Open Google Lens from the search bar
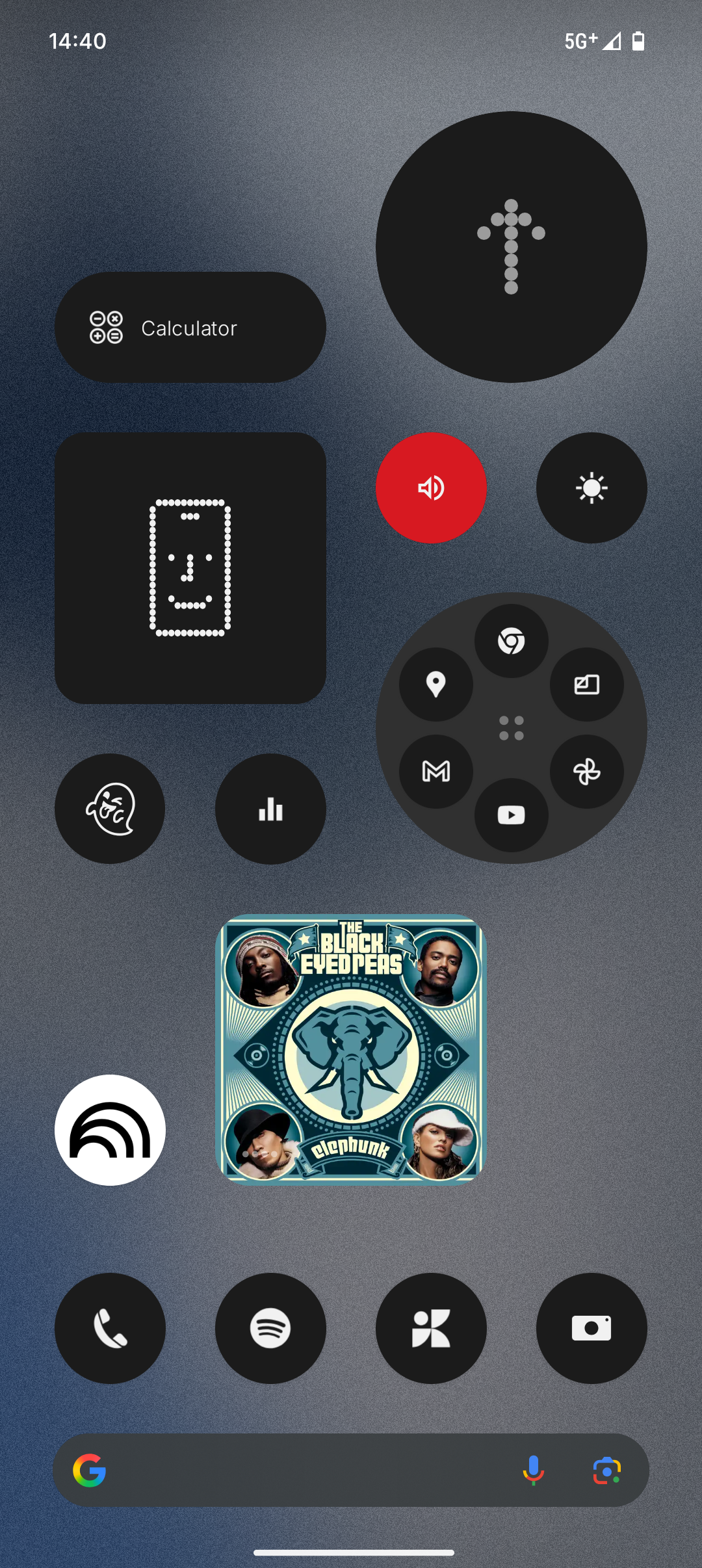 (607, 1470)
